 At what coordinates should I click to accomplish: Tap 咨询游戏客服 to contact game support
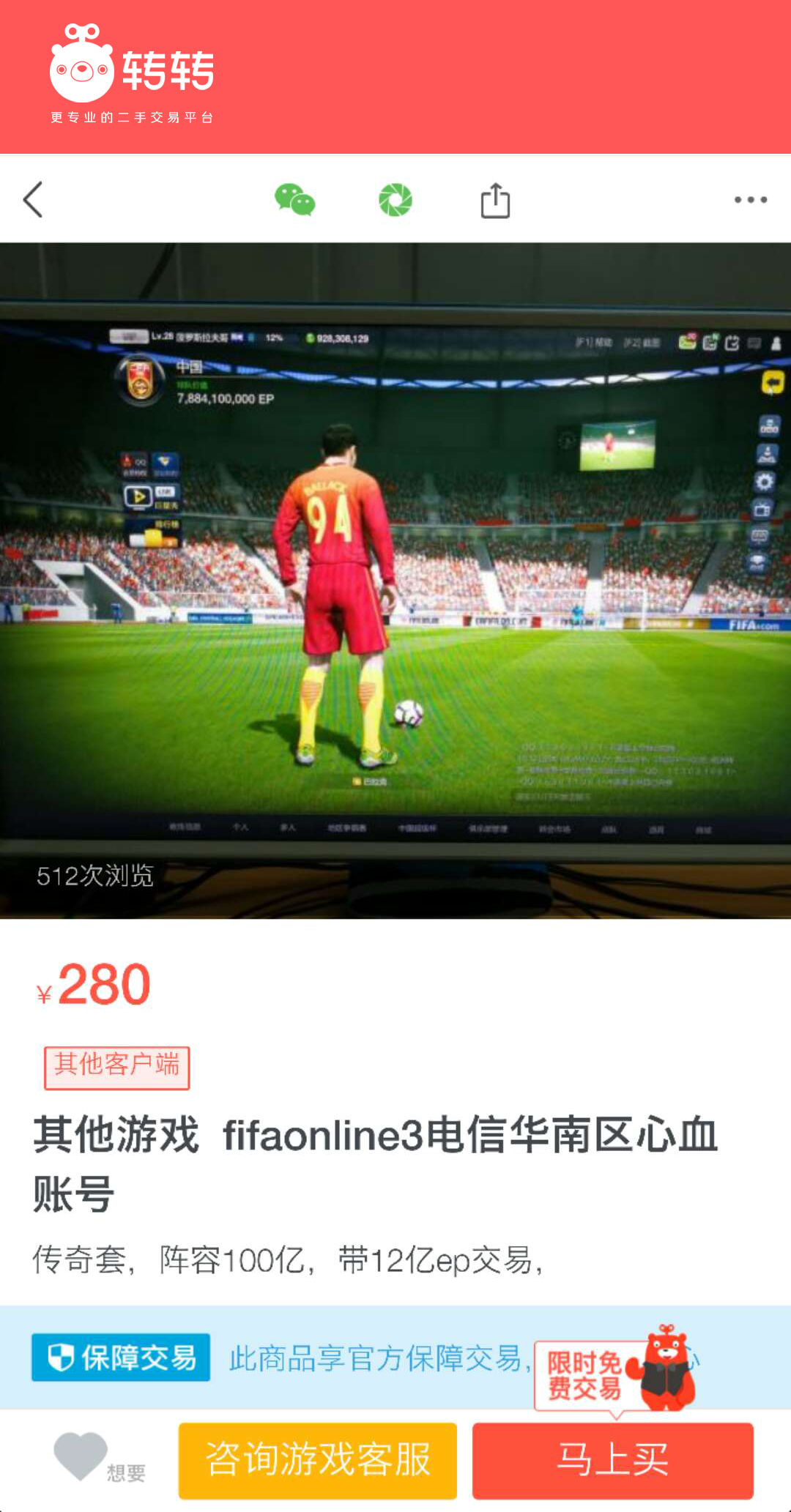coord(318,1459)
